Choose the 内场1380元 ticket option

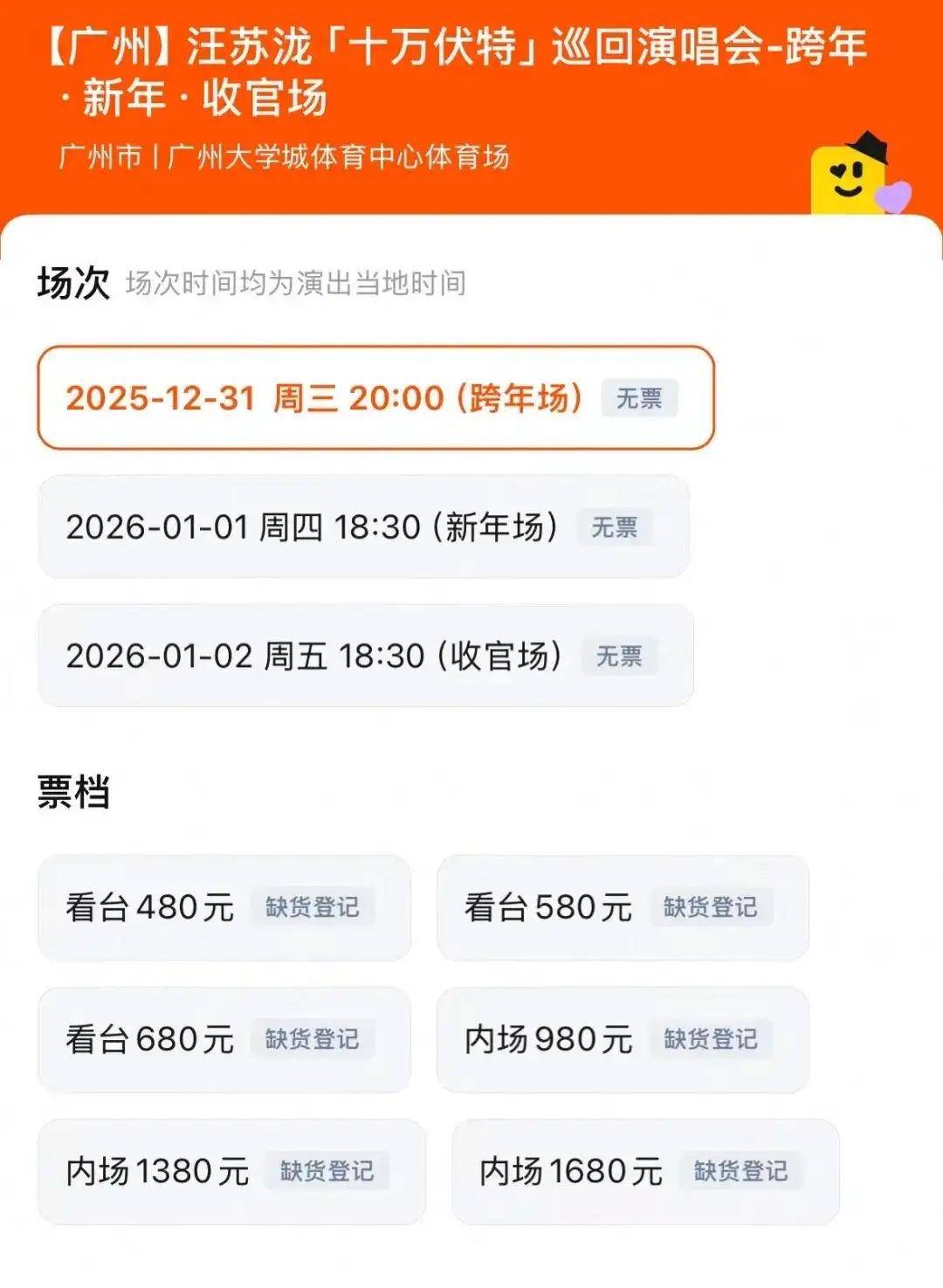231,1172
